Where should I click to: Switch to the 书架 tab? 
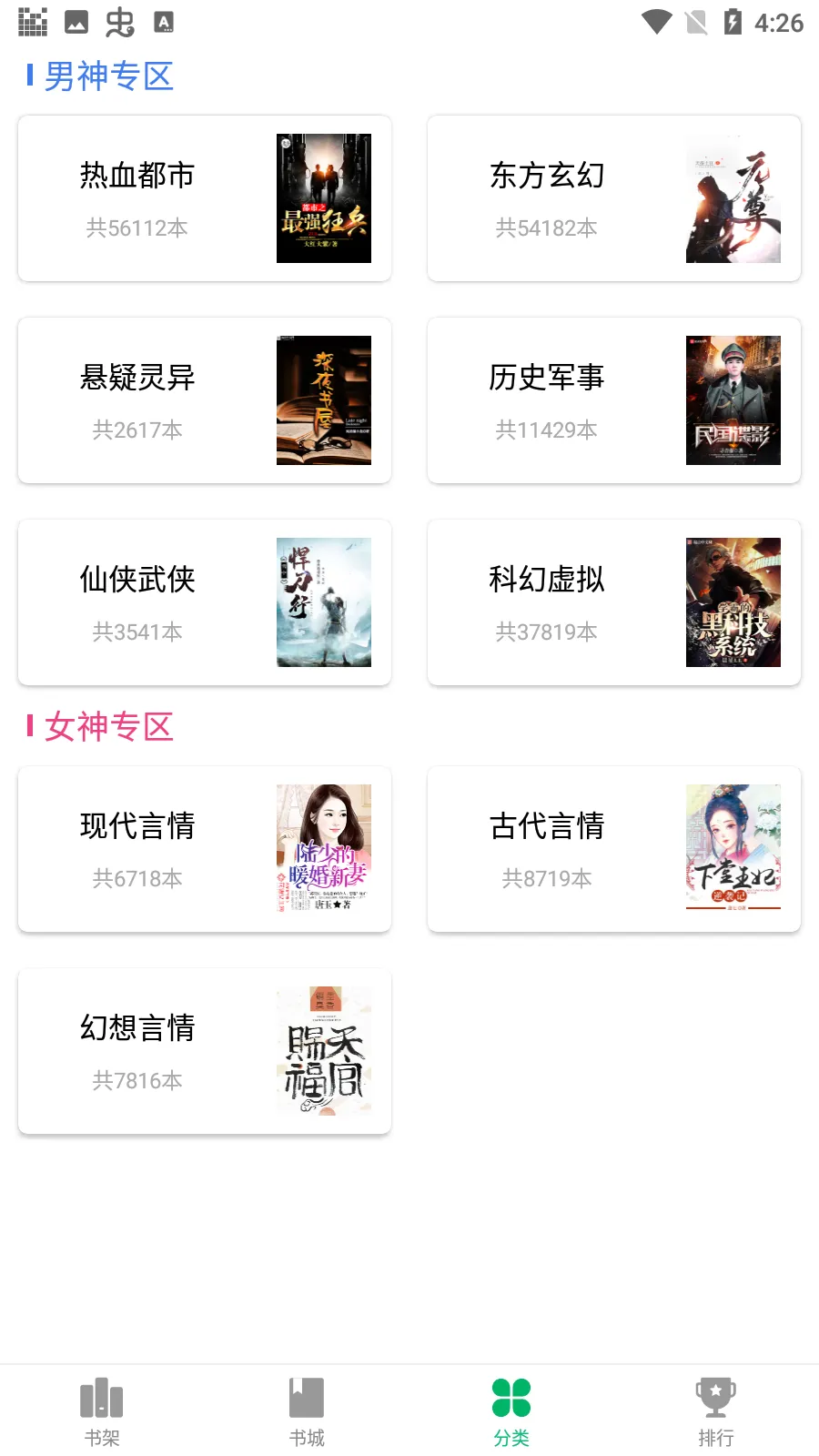click(x=102, y=1410)
